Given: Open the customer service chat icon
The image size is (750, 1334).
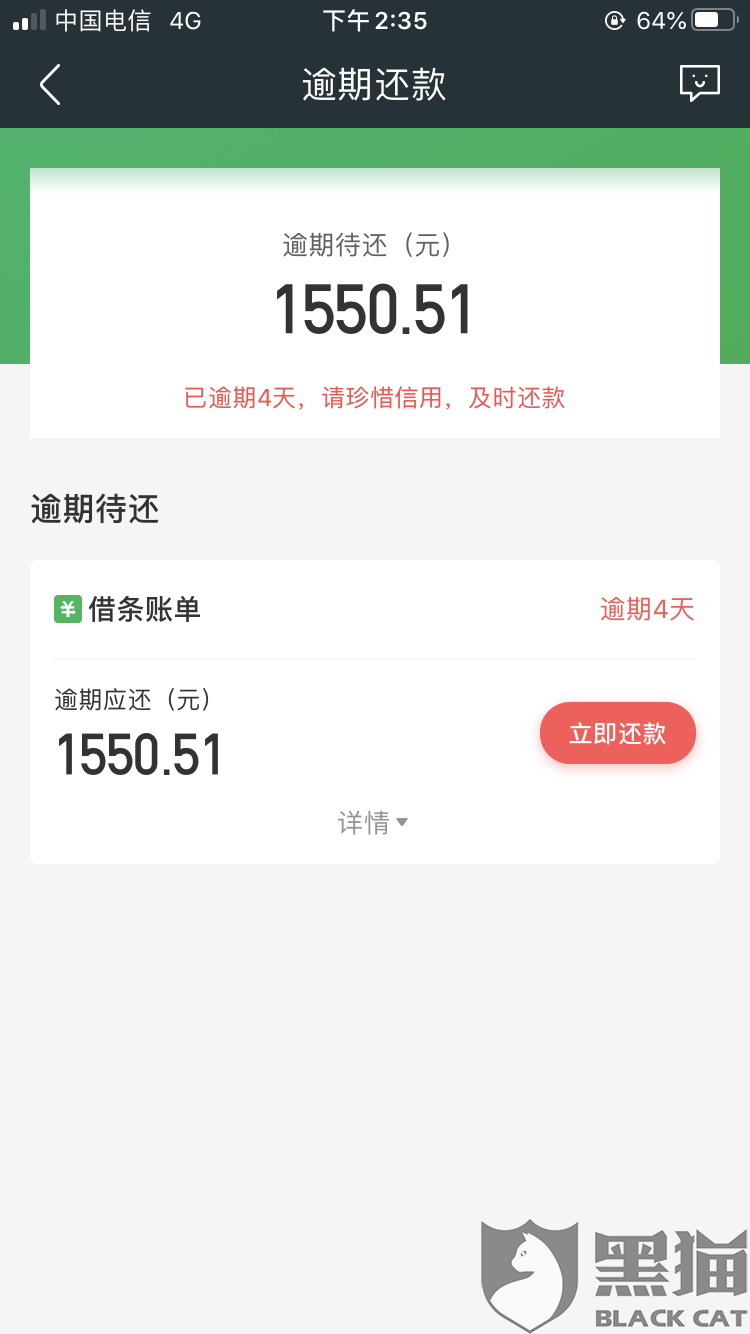Looking at the screenshot, I should coord(699,84).
